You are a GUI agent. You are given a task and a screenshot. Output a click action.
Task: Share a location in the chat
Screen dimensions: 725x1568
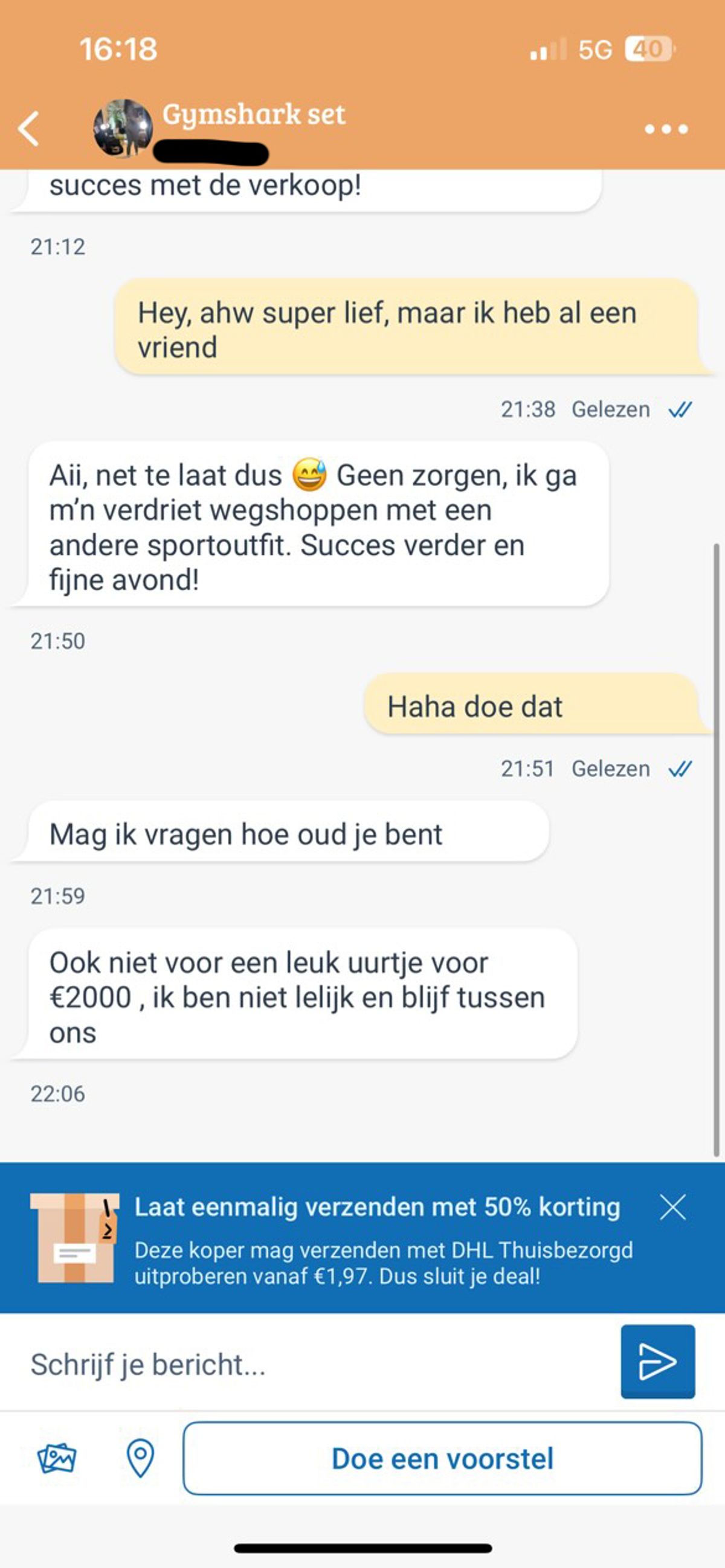click(x=140, y=1459)
